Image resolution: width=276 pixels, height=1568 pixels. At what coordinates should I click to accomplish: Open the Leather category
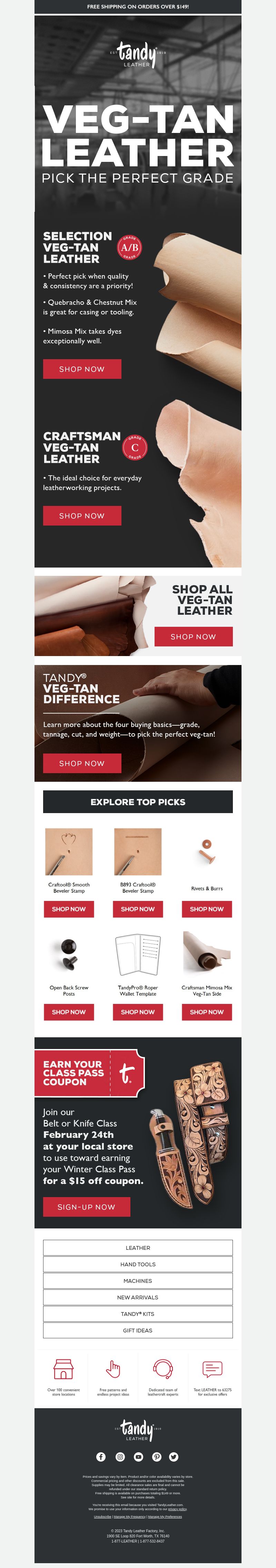coord(138,1248)
